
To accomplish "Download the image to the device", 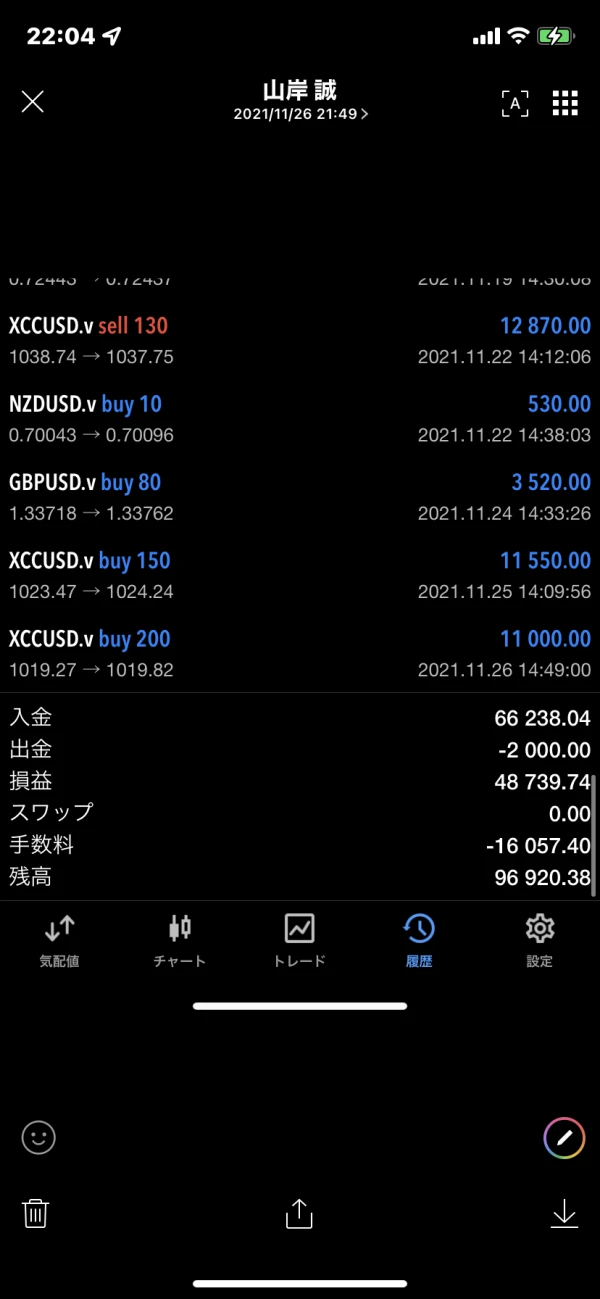I will [x=564, y=1213].
